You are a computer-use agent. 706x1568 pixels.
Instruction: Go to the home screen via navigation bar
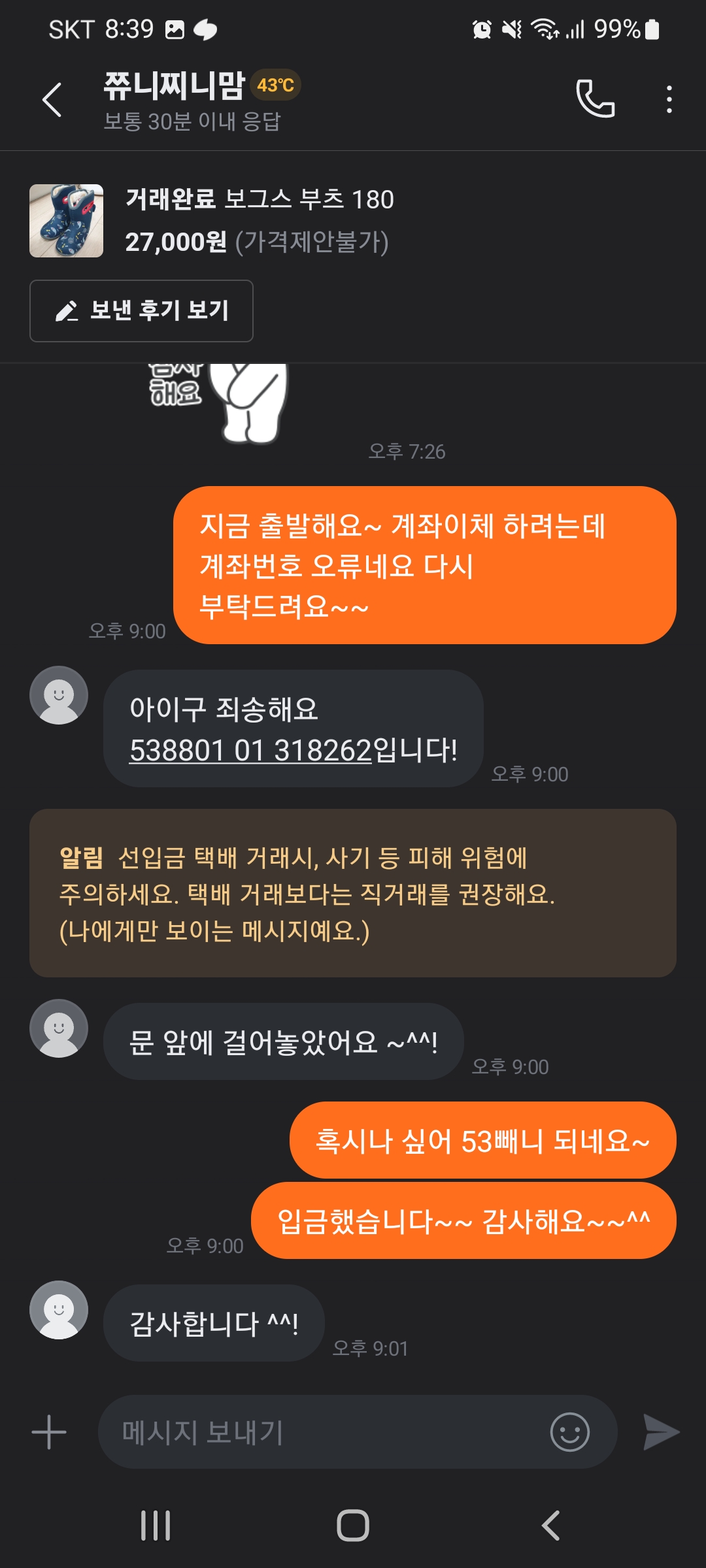(353, 1526)
